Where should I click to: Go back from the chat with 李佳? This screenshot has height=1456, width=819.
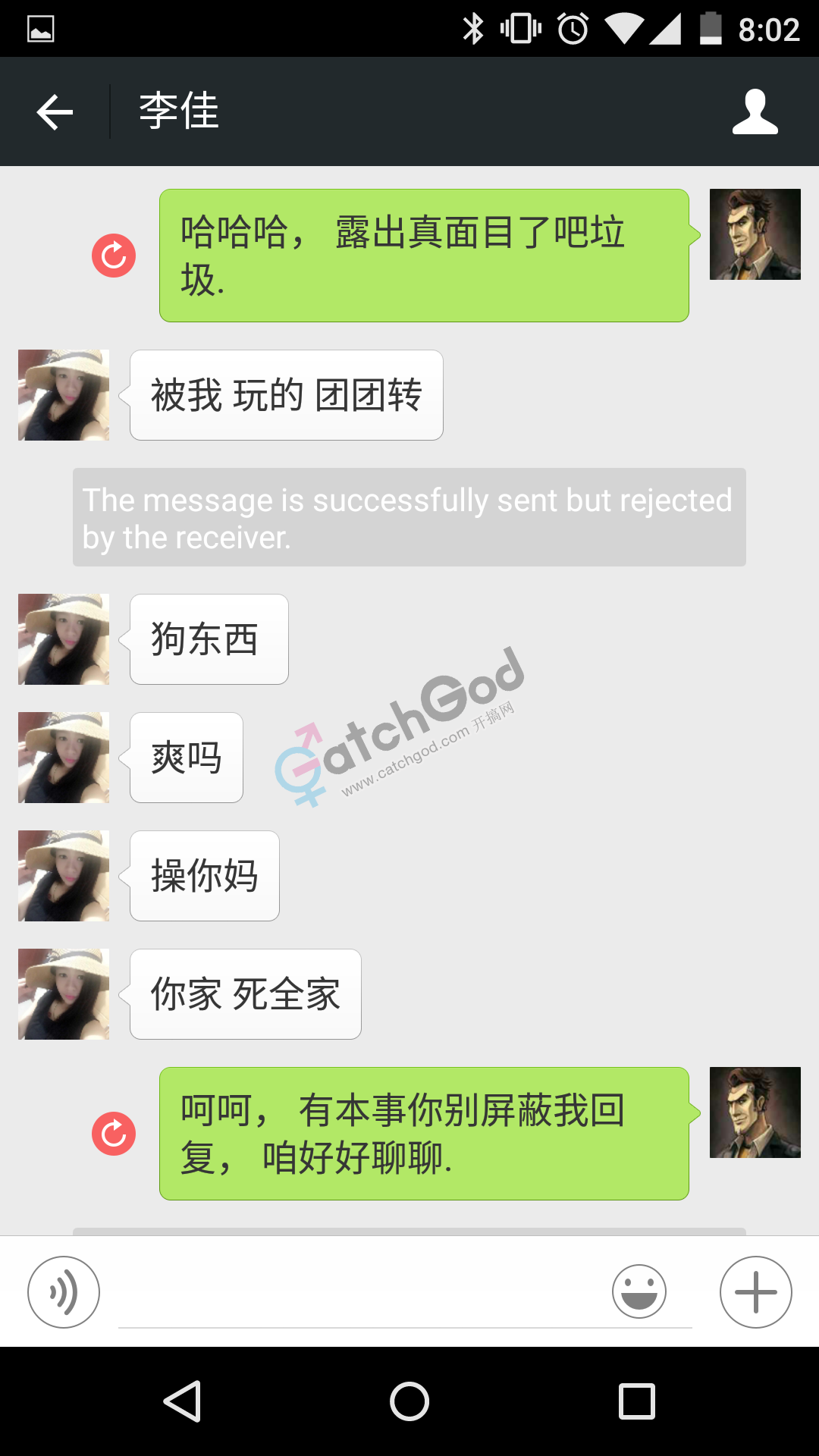(x=55, y=112)
